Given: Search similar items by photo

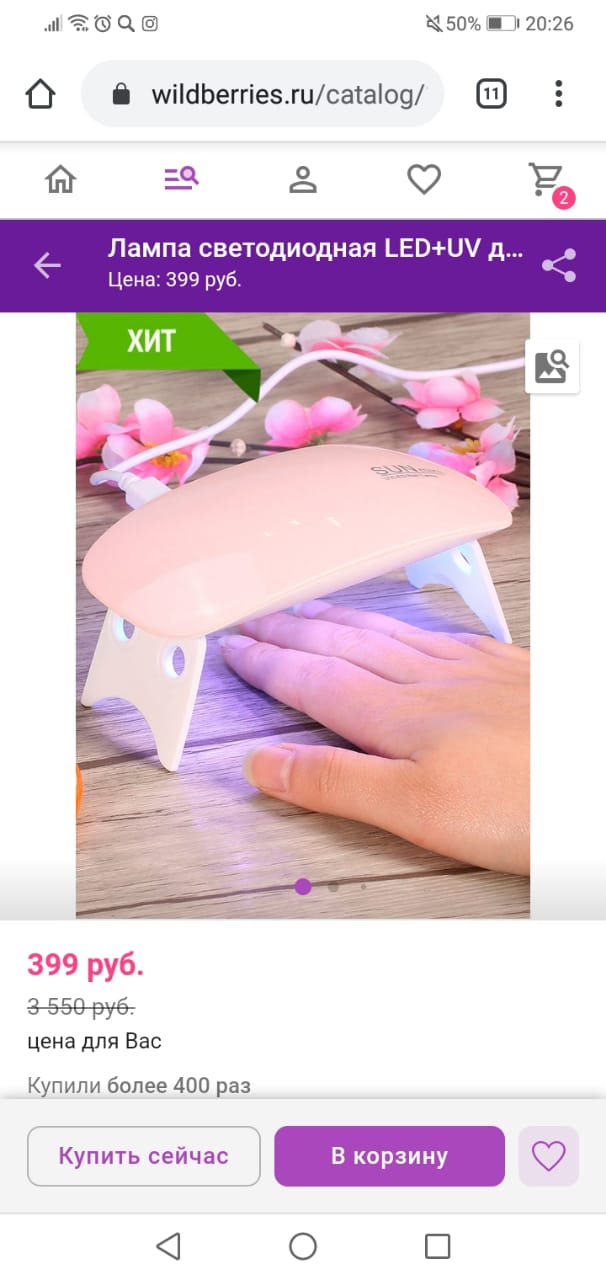Looking at the screenshot, I should [552, 367].
